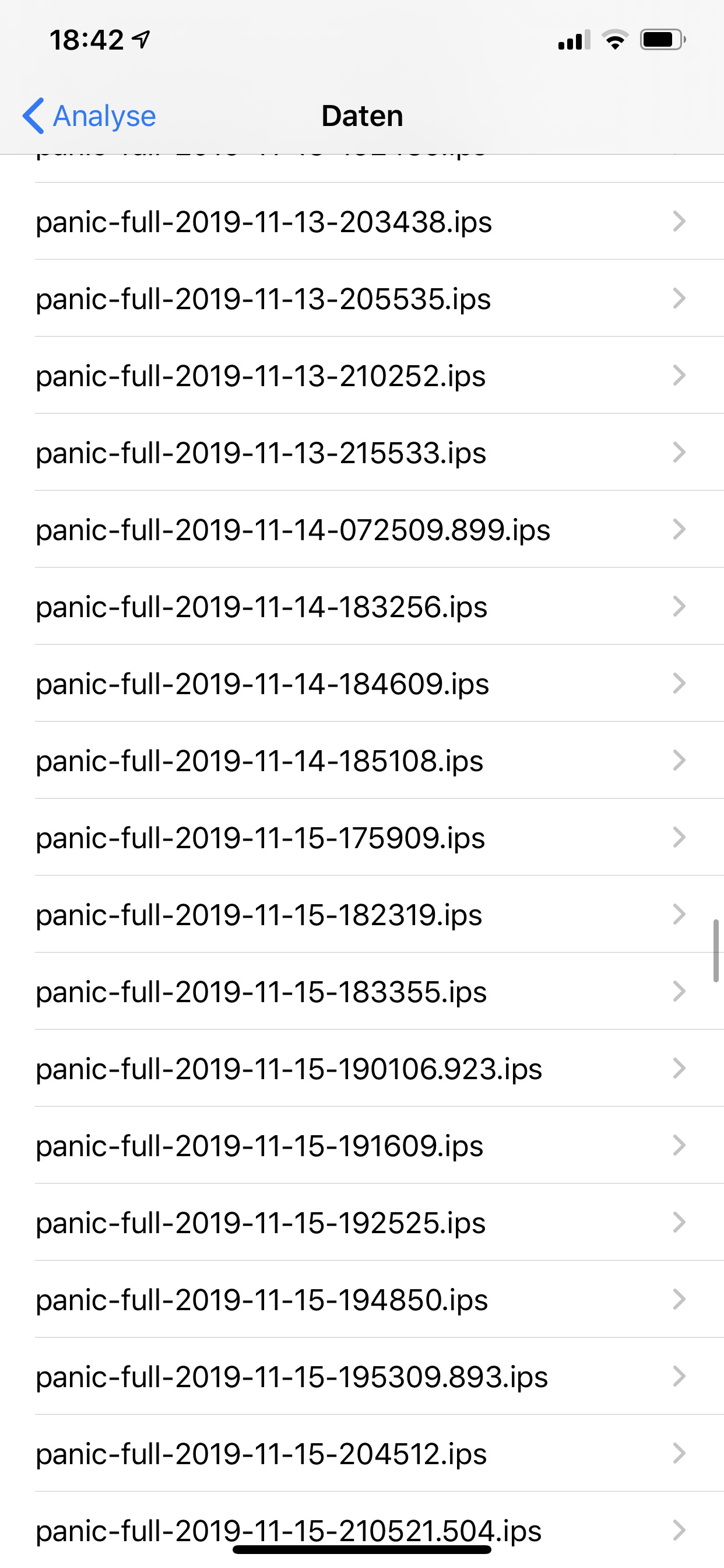Image resolution: width=724 pixels, height=1568 pixels.
Task: View panic-full-2019-11-15-190106.923.ips log
Action: [361, 1069]
